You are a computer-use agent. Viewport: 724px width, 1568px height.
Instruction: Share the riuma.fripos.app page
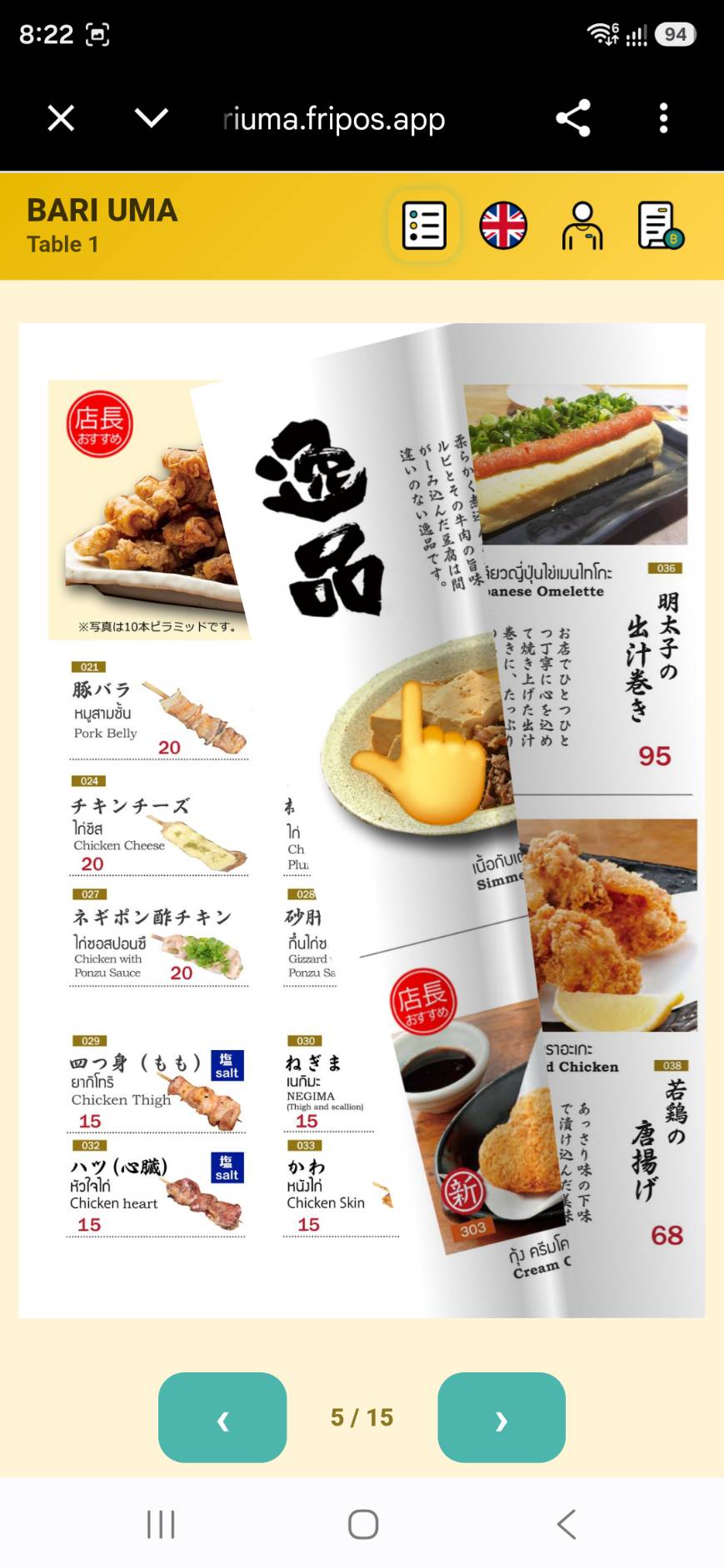573,118
